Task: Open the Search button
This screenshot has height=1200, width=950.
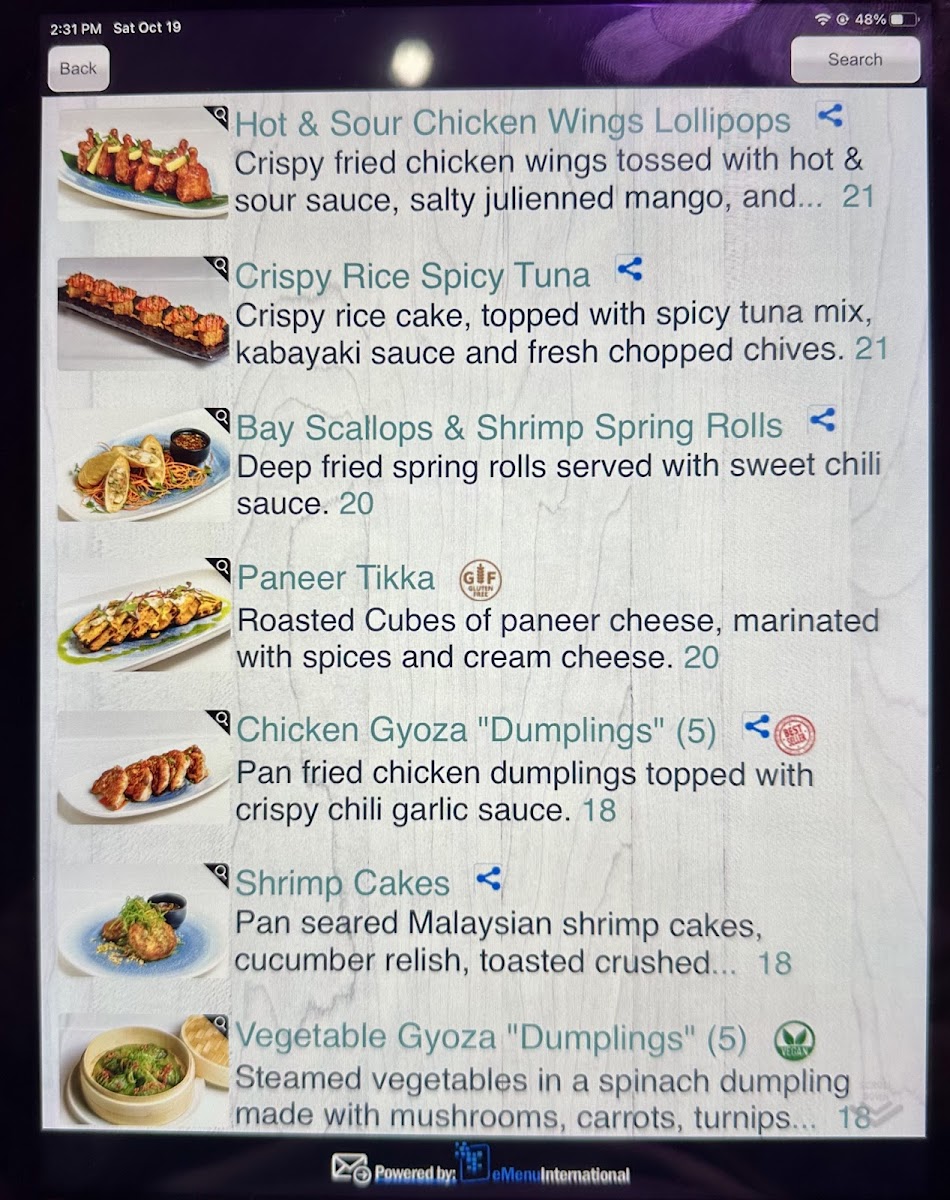Action: tap(855, 60)
